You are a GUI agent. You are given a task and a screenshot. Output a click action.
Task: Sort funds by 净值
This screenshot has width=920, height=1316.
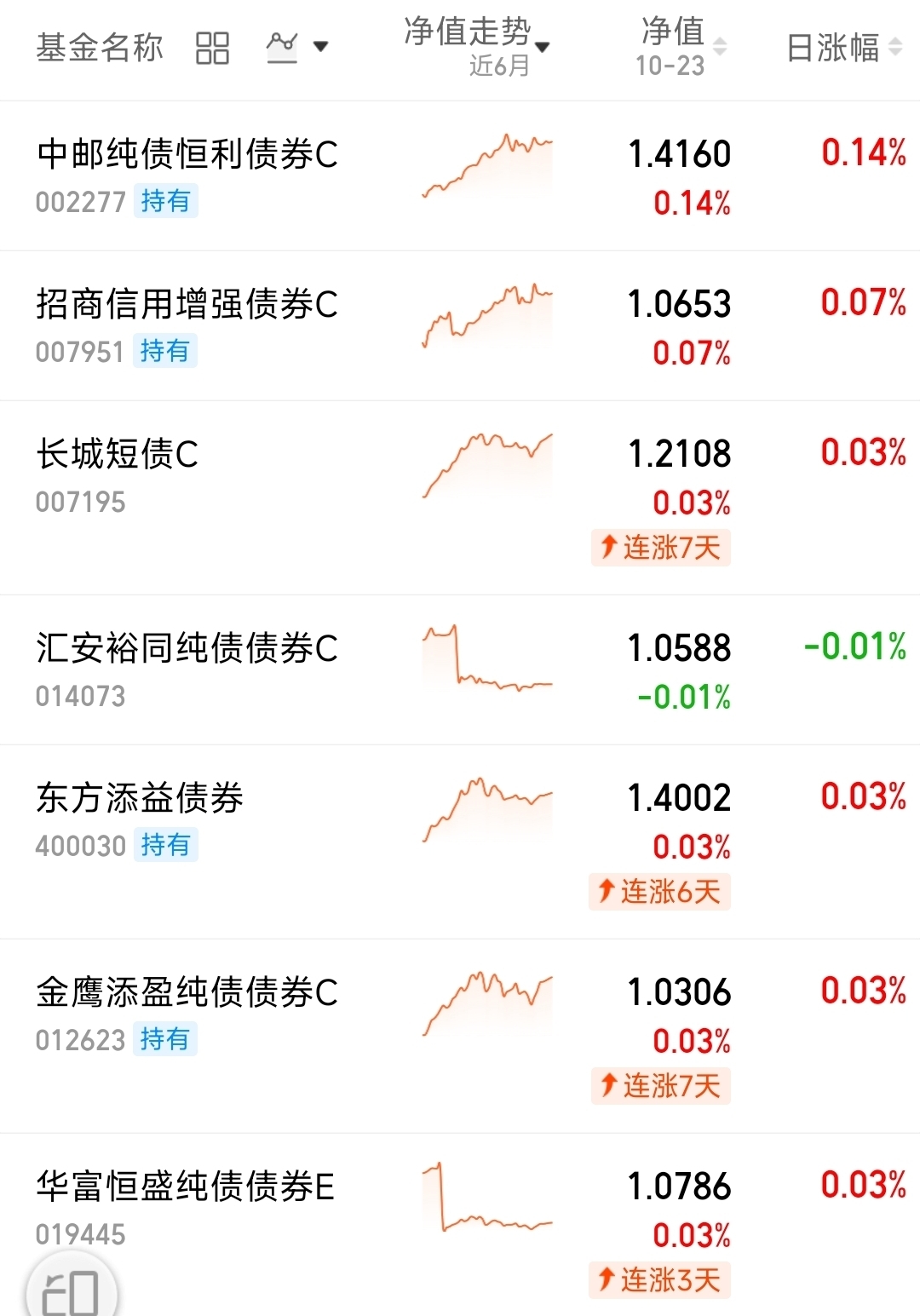[x=681, y=47]
